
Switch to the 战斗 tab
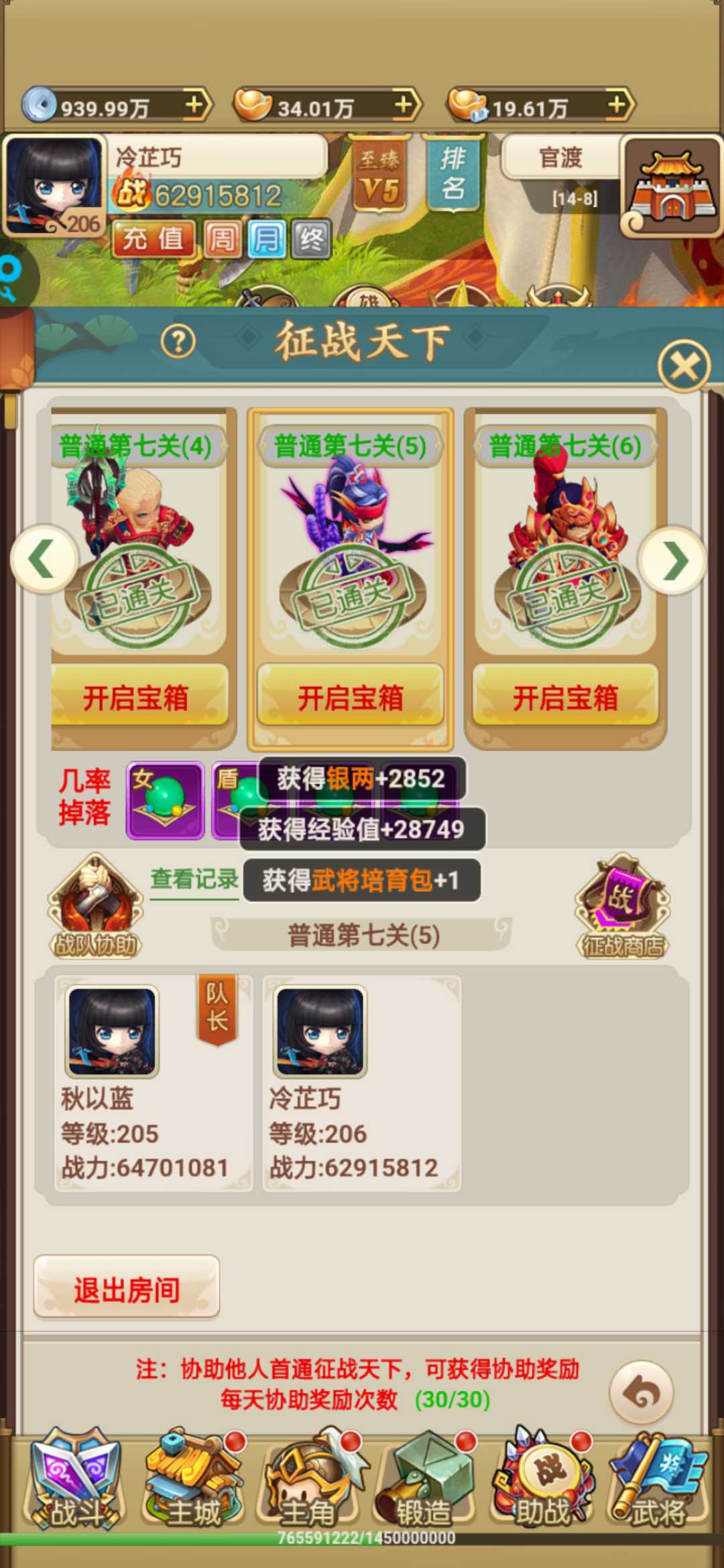tap(75, 1482)
